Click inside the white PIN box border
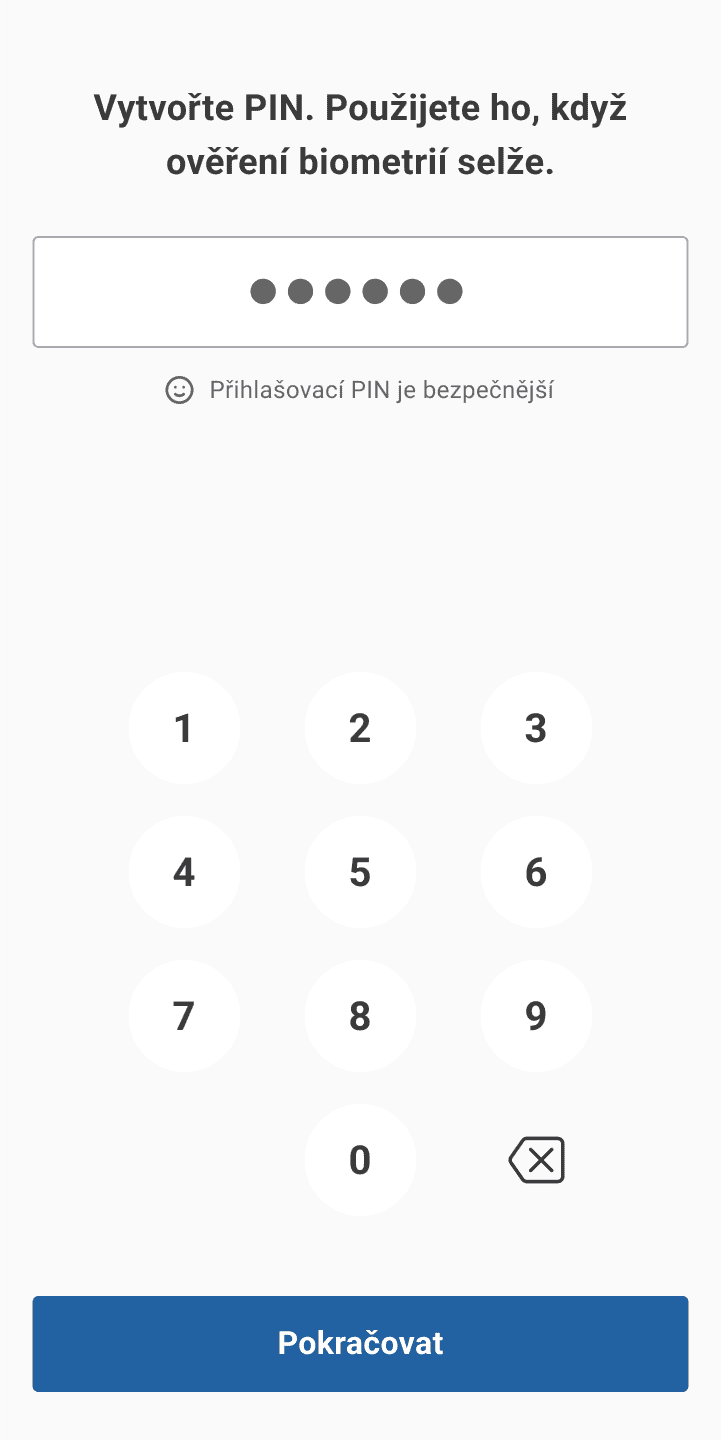 (x=360, y=291)
